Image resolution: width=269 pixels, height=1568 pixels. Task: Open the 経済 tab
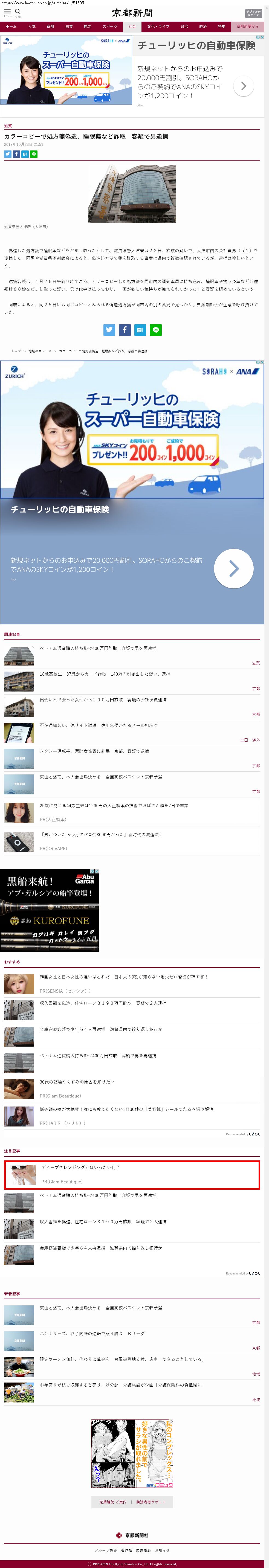(203, 27)
